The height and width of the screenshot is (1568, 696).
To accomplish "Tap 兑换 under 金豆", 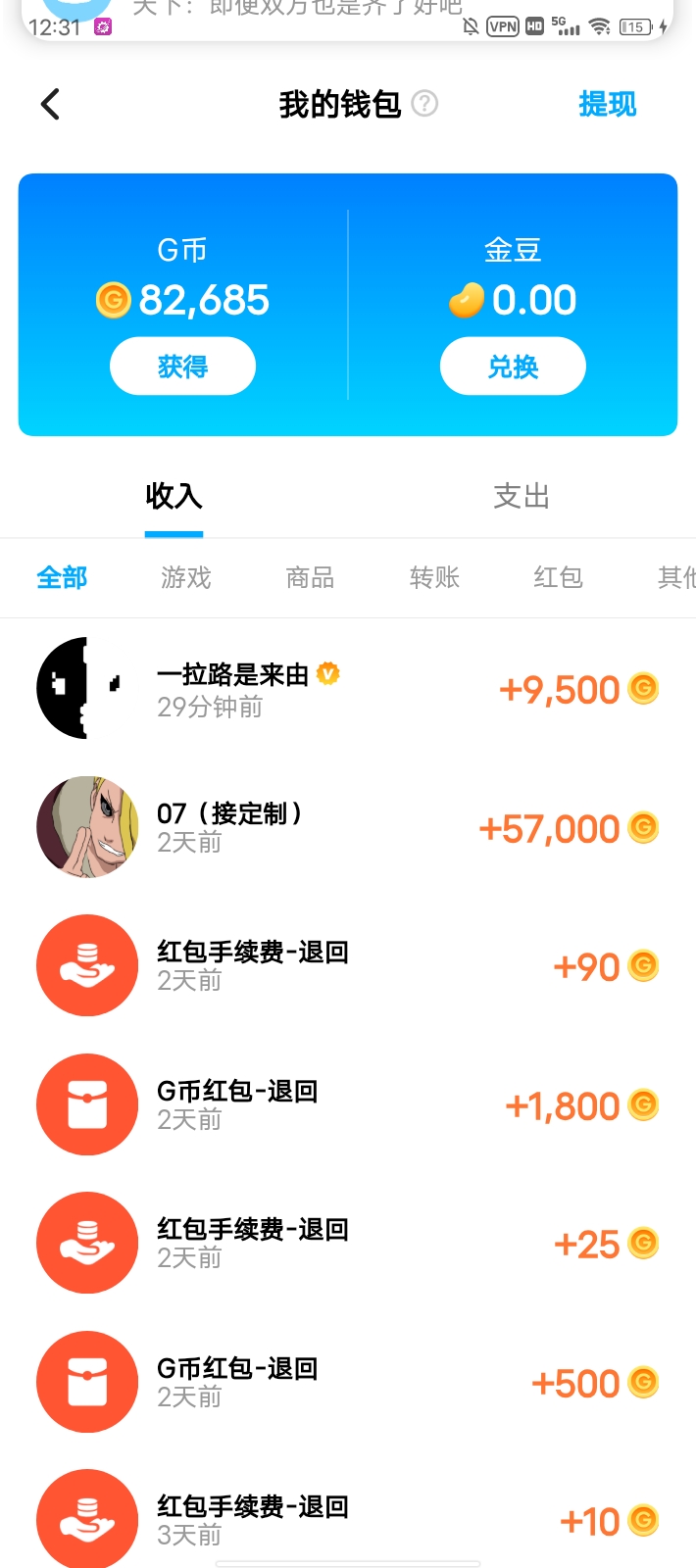I will click(x=513, y=367).
